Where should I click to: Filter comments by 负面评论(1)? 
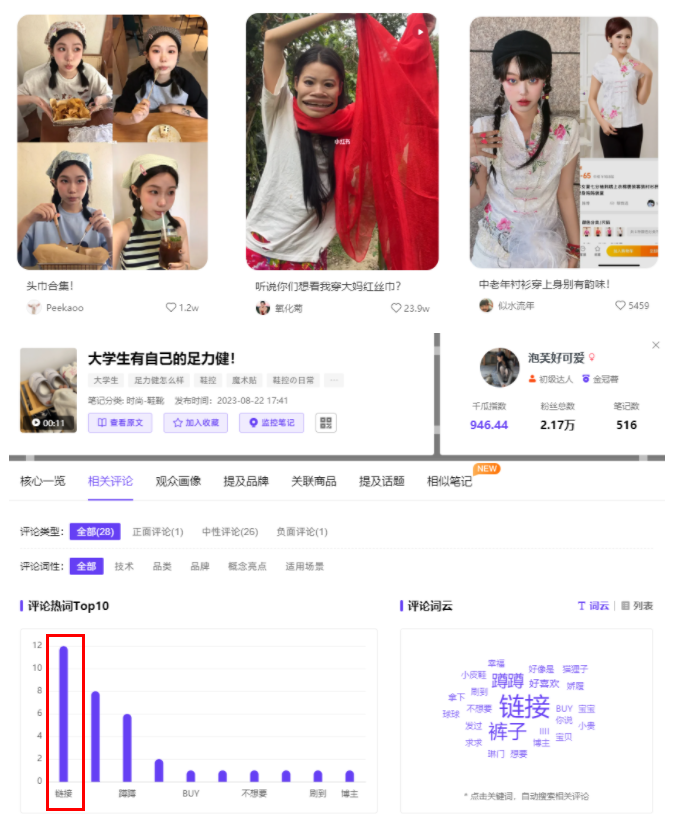(302, 531)
